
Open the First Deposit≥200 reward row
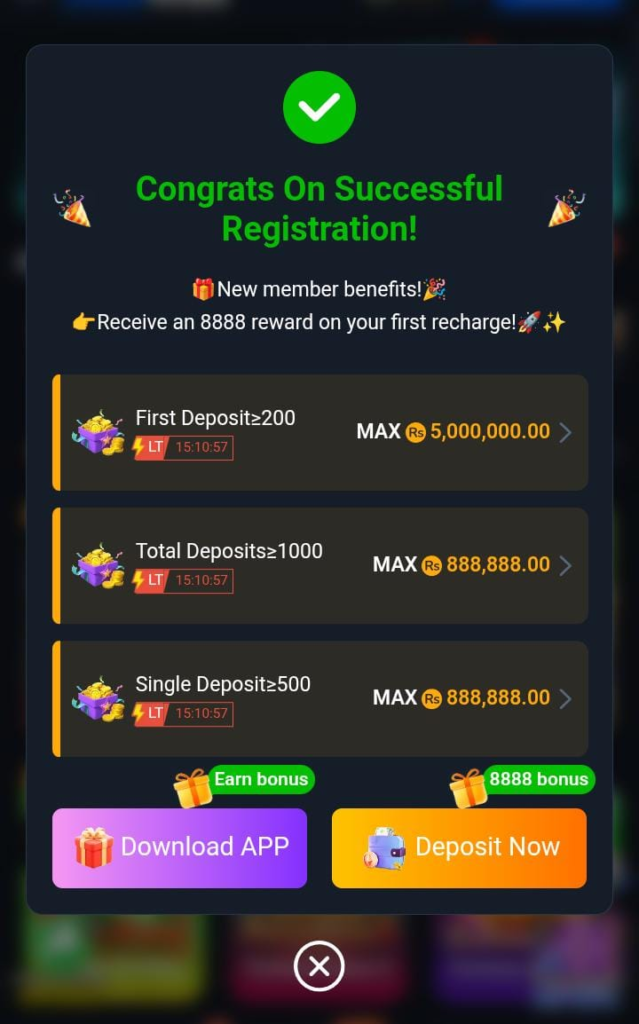[x=320, y=432]
